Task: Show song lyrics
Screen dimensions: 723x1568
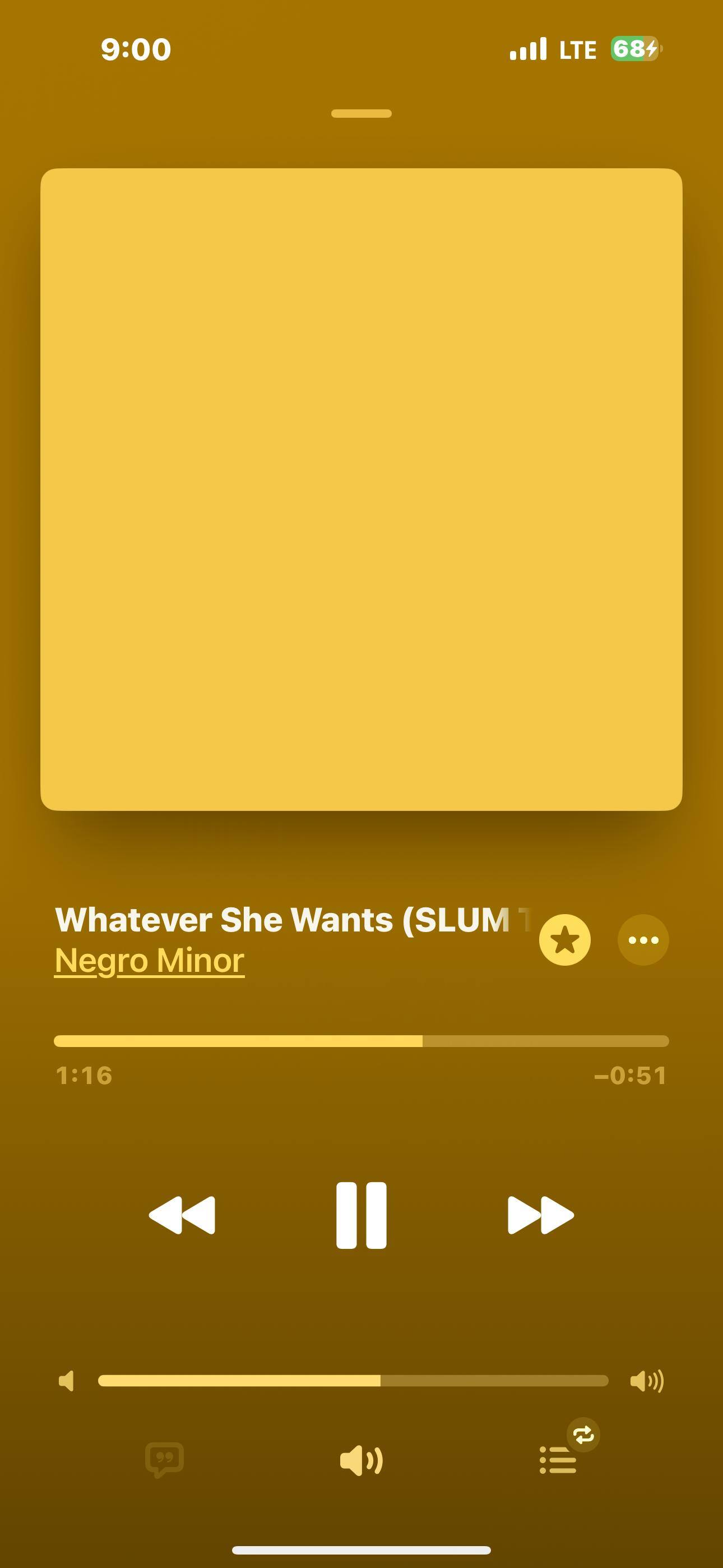Action: [164, 1460]
